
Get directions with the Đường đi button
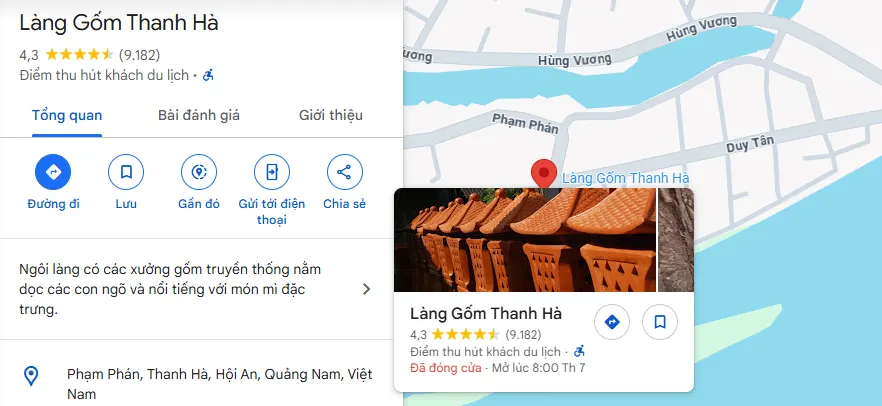(53, 172)
